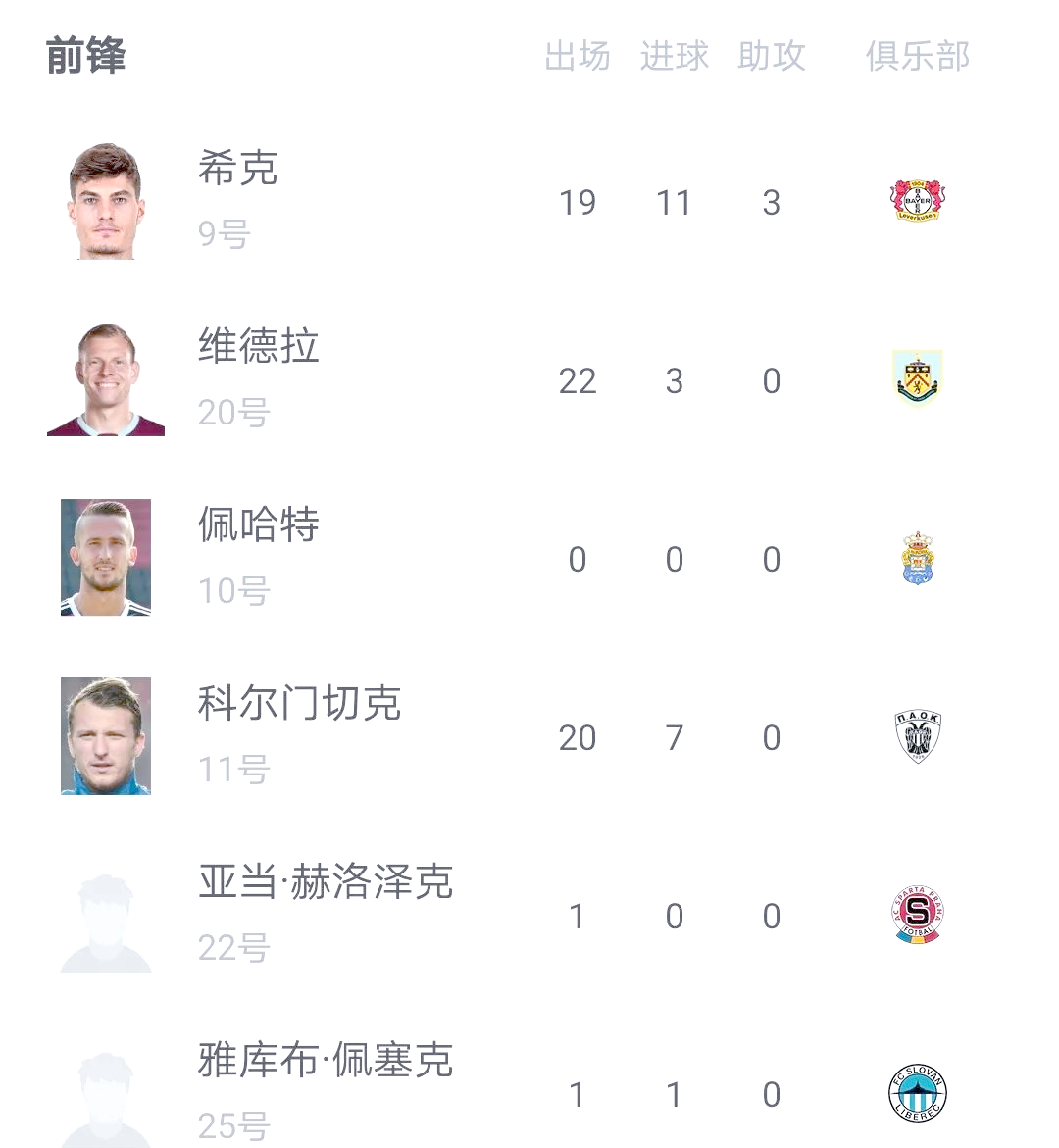Click 希克's goals value of 11

675,202
